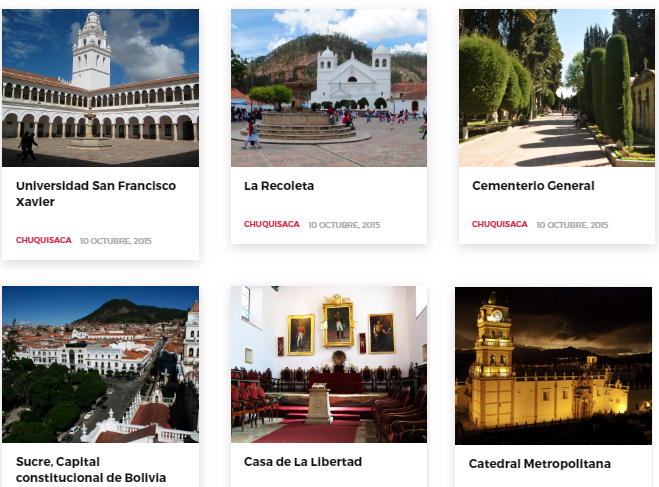The height and width of the screenshot is (487, 659).
Task: Tap Chuquisaca tag under La Recoleta
Action: point(271,225)
